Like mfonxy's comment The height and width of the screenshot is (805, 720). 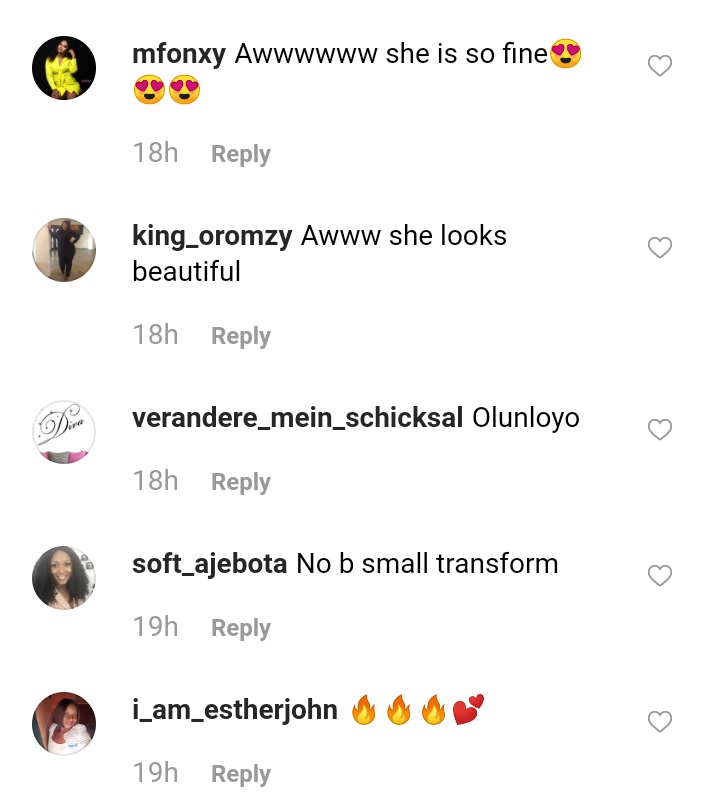660,66
